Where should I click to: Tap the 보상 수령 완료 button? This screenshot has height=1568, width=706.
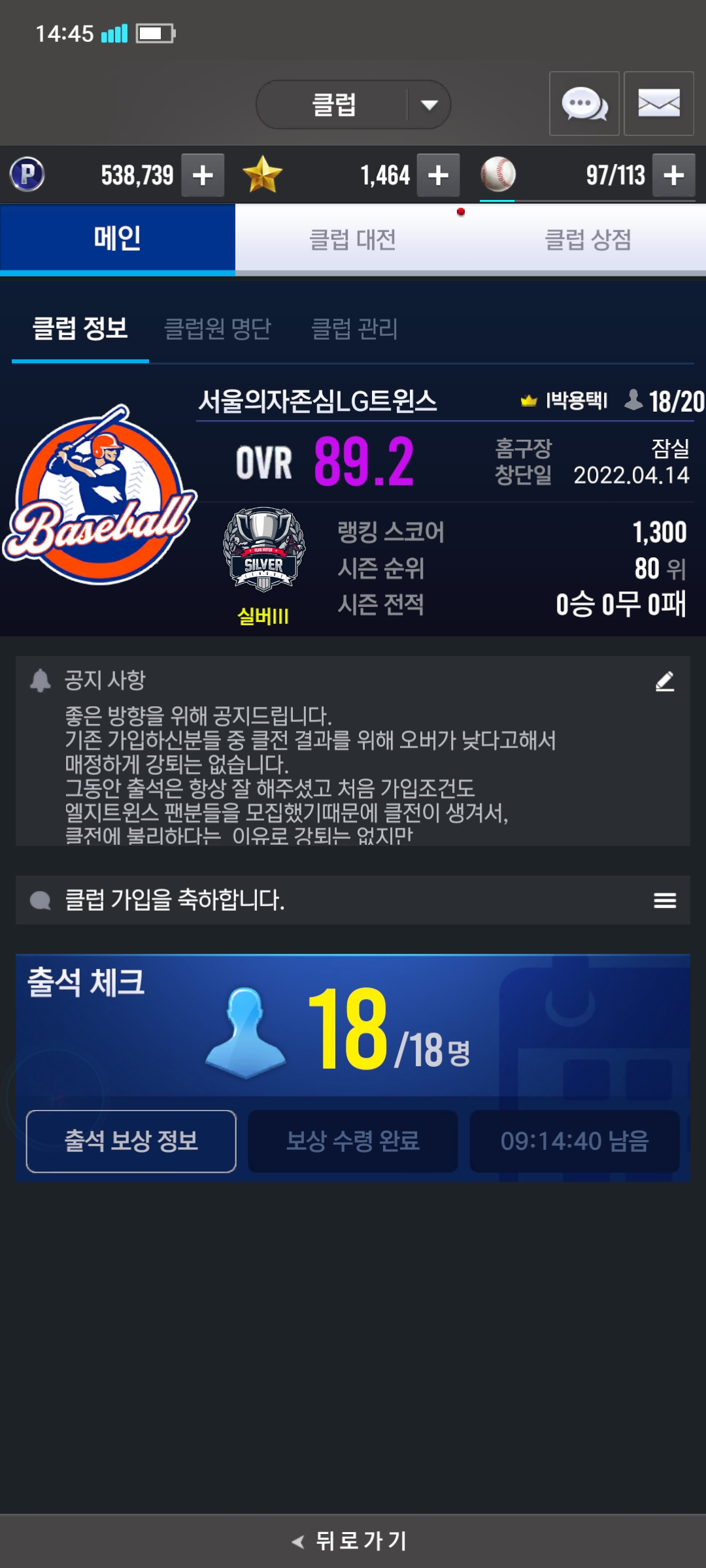353,1141
